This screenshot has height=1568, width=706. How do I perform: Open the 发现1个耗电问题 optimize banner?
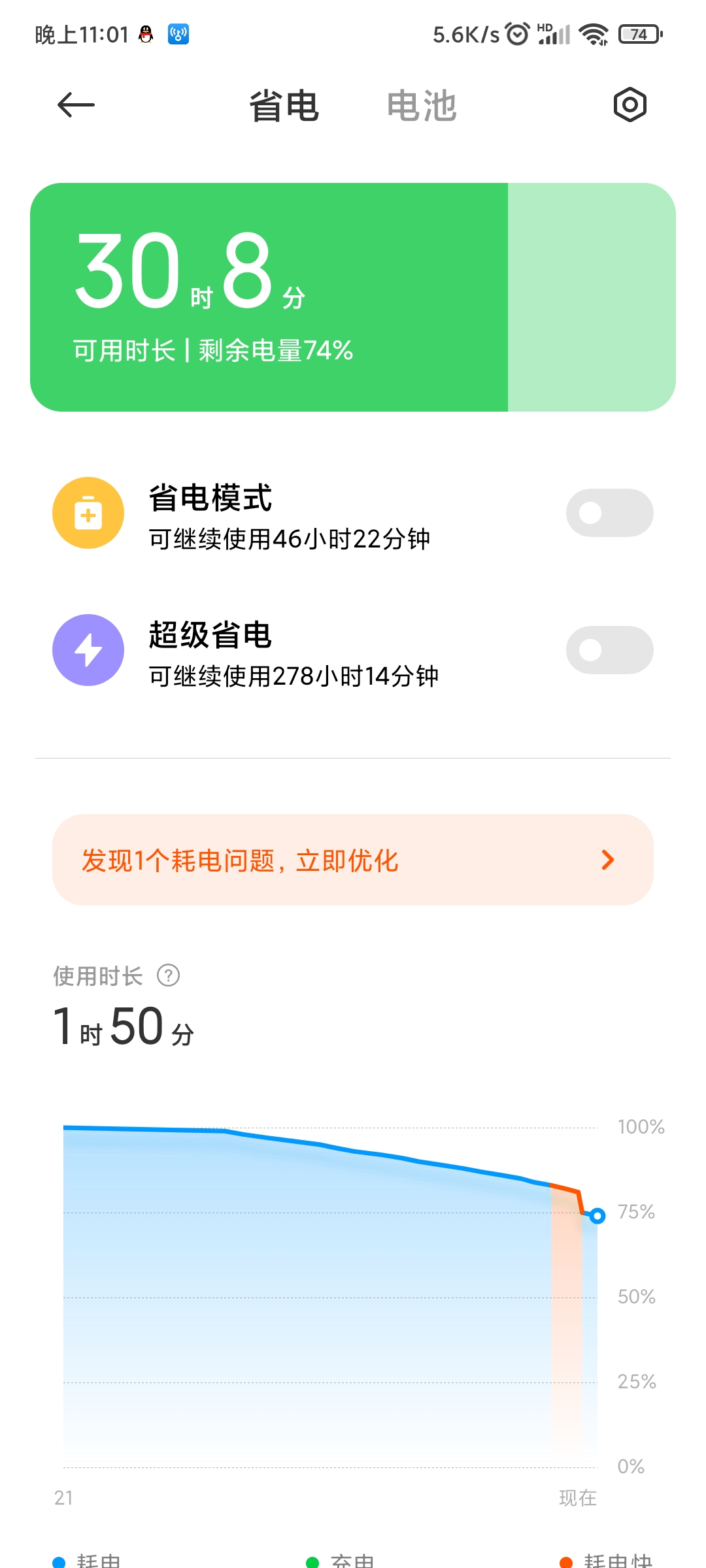353,860
